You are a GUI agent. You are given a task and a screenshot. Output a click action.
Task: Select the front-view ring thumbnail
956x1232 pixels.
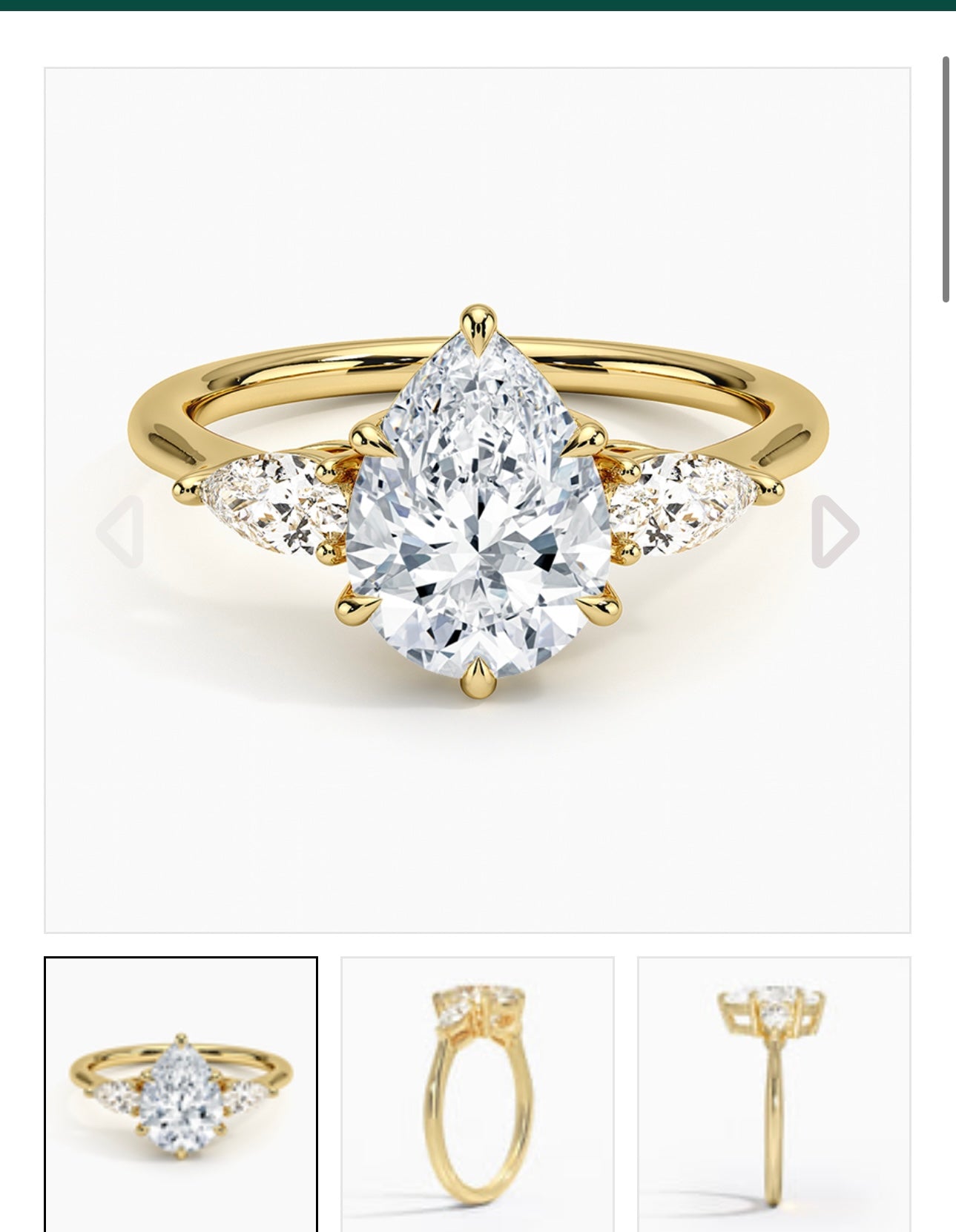pyautogui.click(x=181, y=1094)
